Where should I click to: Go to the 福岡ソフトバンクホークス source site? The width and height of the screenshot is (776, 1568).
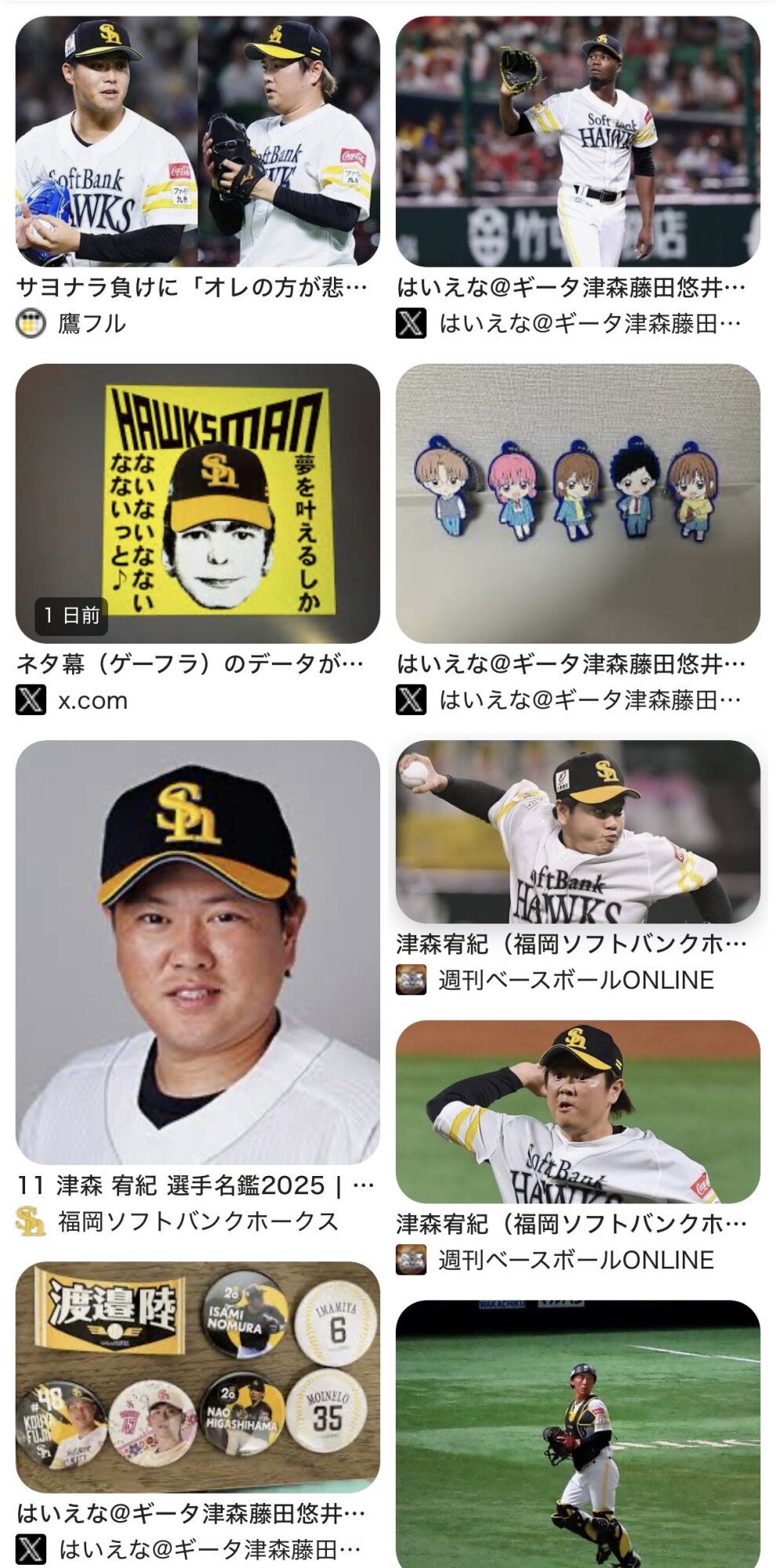(x=198, y=1221)
